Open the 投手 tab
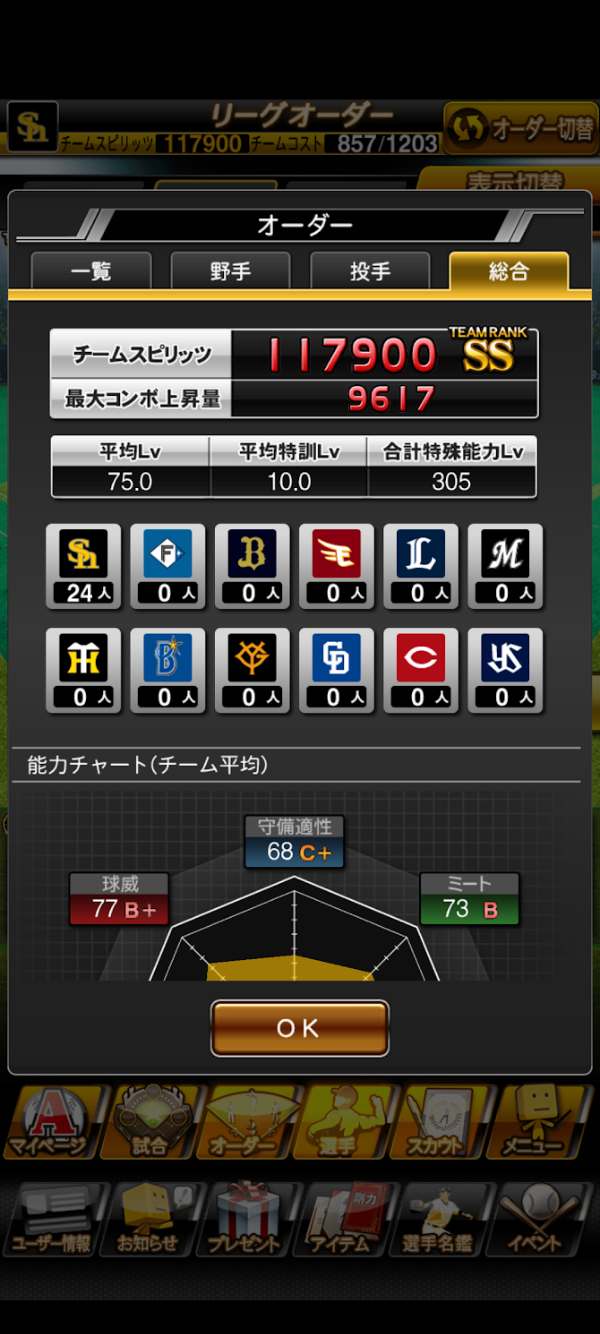The width and height of the screenshot is (600, 1334). point(370,271)
